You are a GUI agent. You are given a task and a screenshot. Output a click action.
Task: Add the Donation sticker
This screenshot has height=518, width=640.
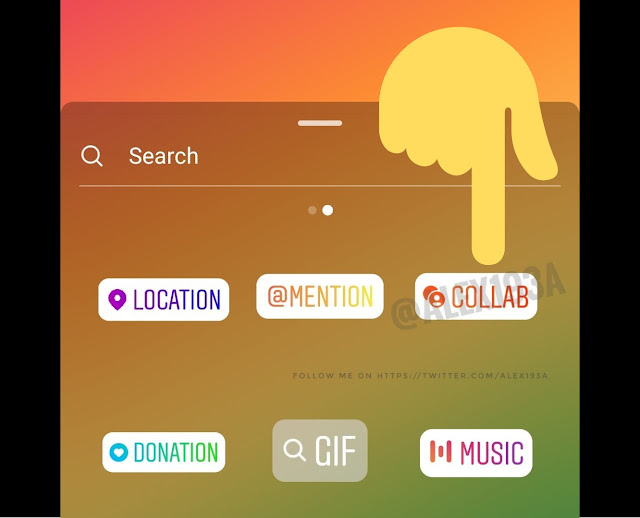click(163, 452)
